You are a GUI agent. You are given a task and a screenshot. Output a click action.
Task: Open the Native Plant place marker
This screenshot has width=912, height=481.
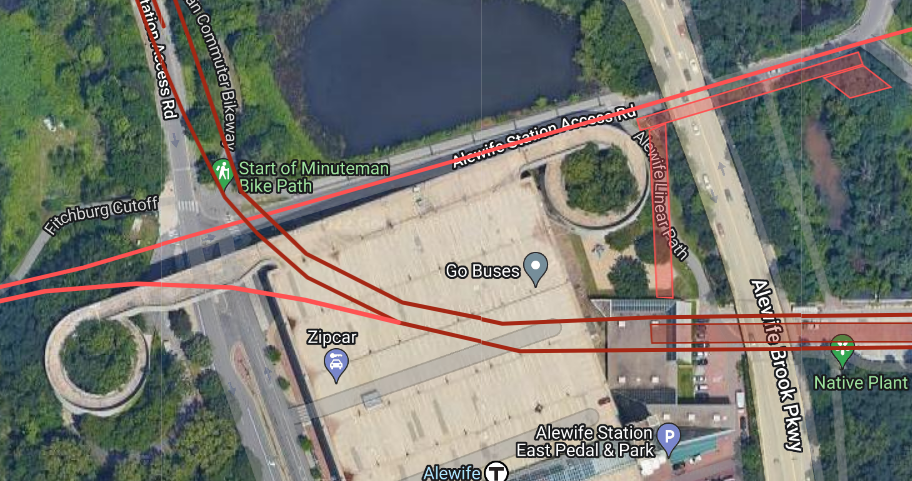click(x=843, y=351)
